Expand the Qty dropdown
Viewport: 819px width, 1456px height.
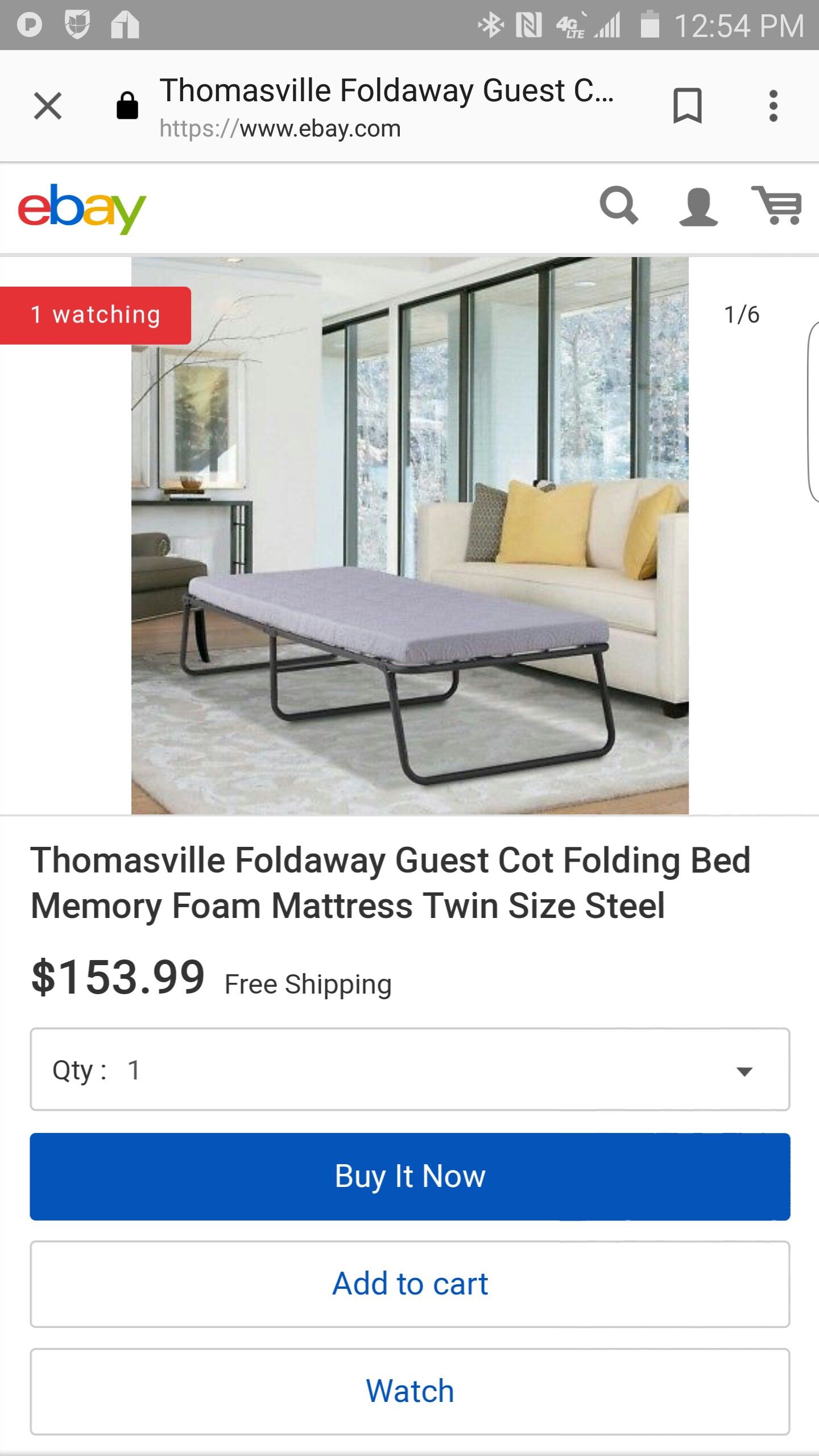(x=409, y=1069)
